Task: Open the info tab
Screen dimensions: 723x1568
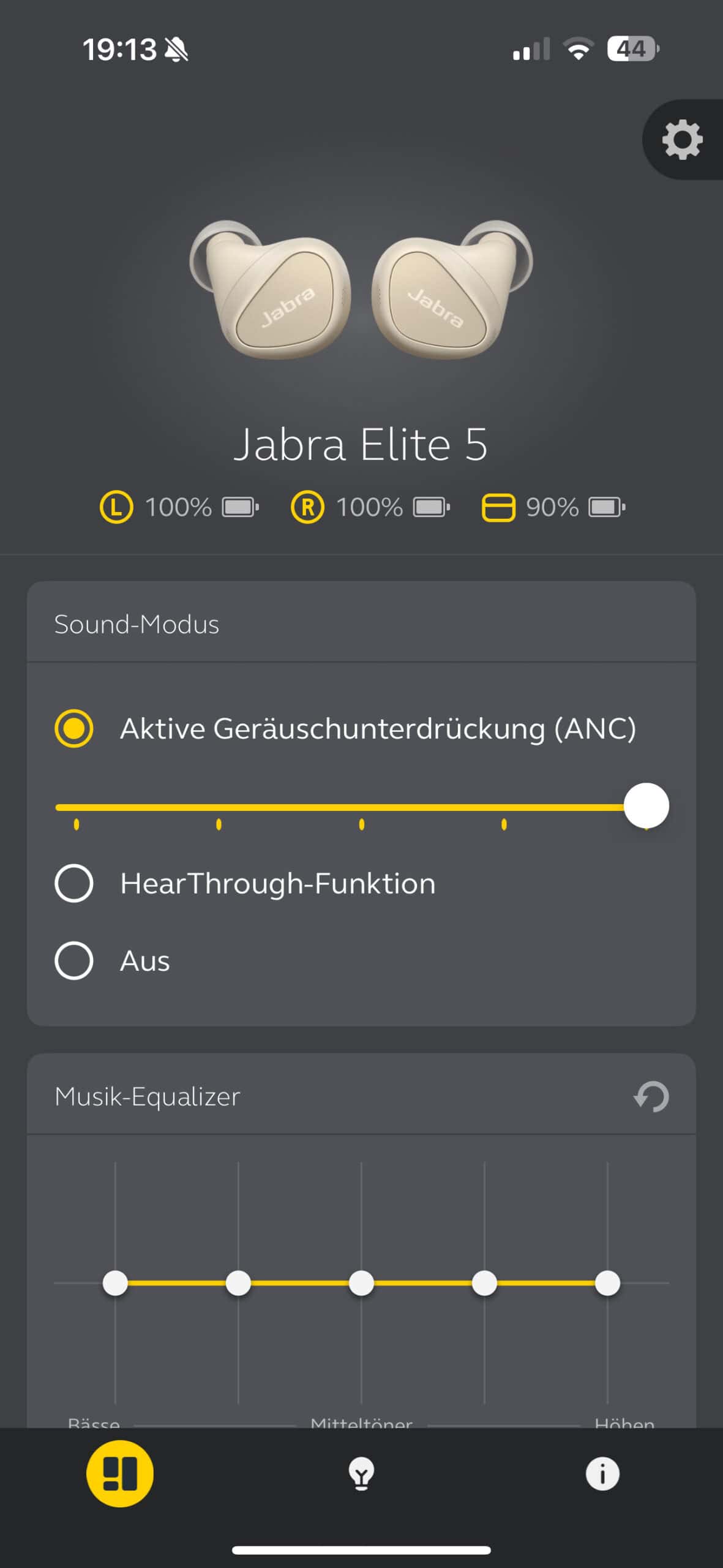Action: tap(602, 1474)
